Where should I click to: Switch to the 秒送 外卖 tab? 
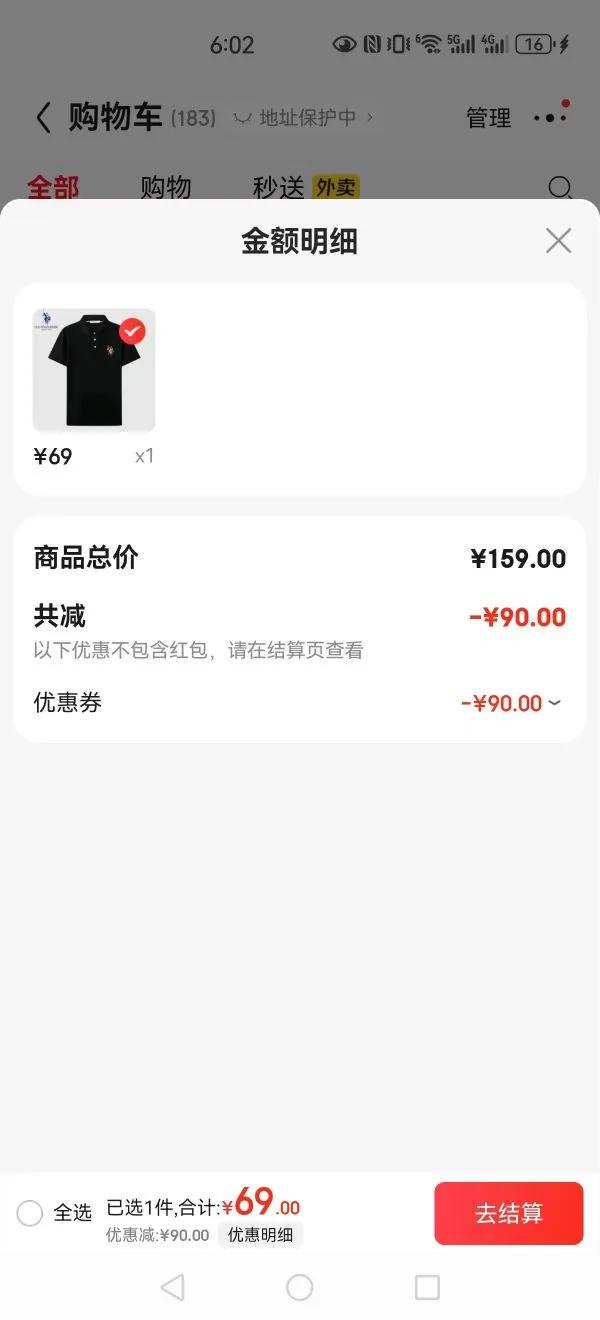tap(305, 187)
